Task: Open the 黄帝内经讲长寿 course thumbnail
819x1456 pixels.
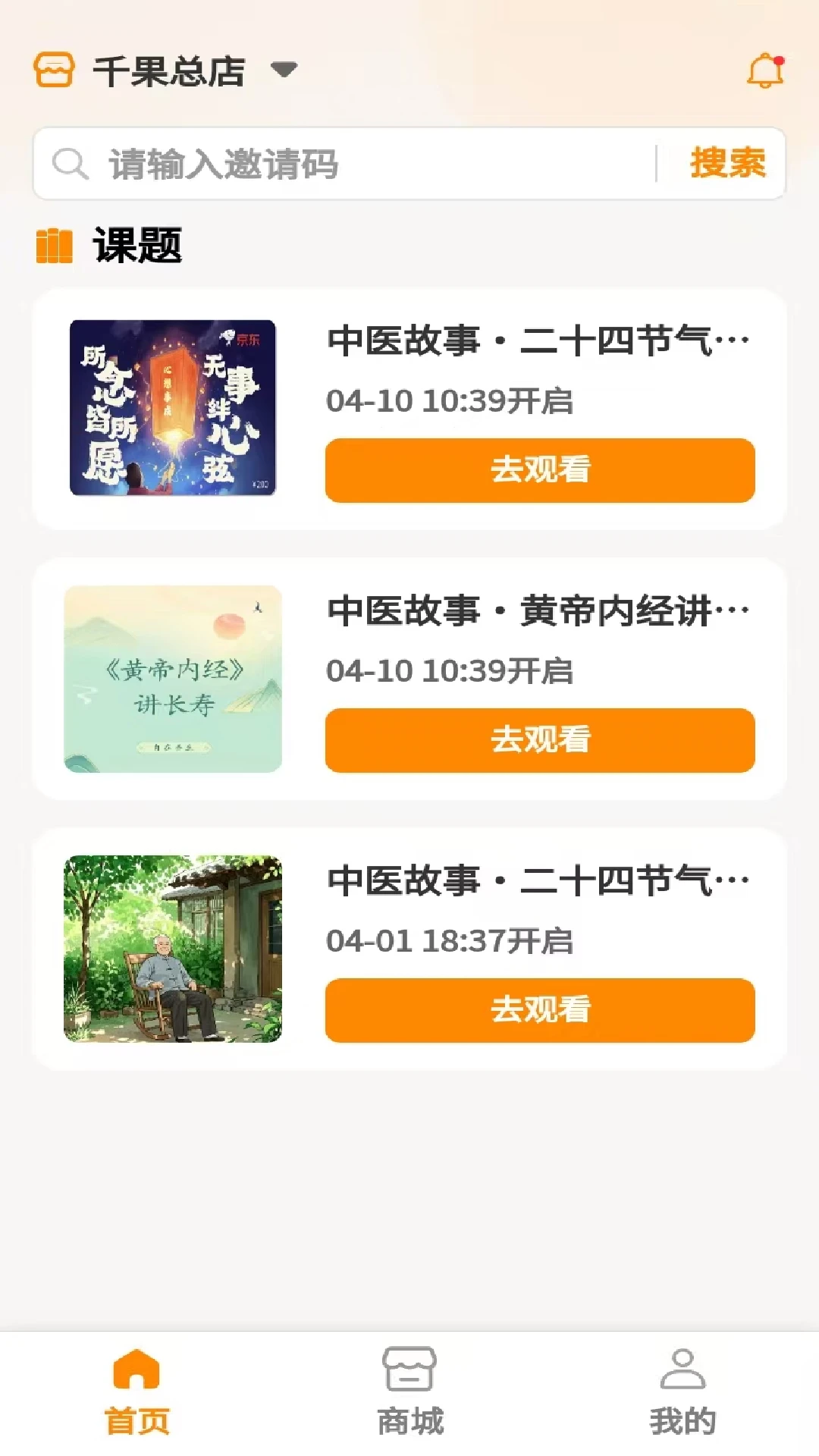Action: click(173, 679)
